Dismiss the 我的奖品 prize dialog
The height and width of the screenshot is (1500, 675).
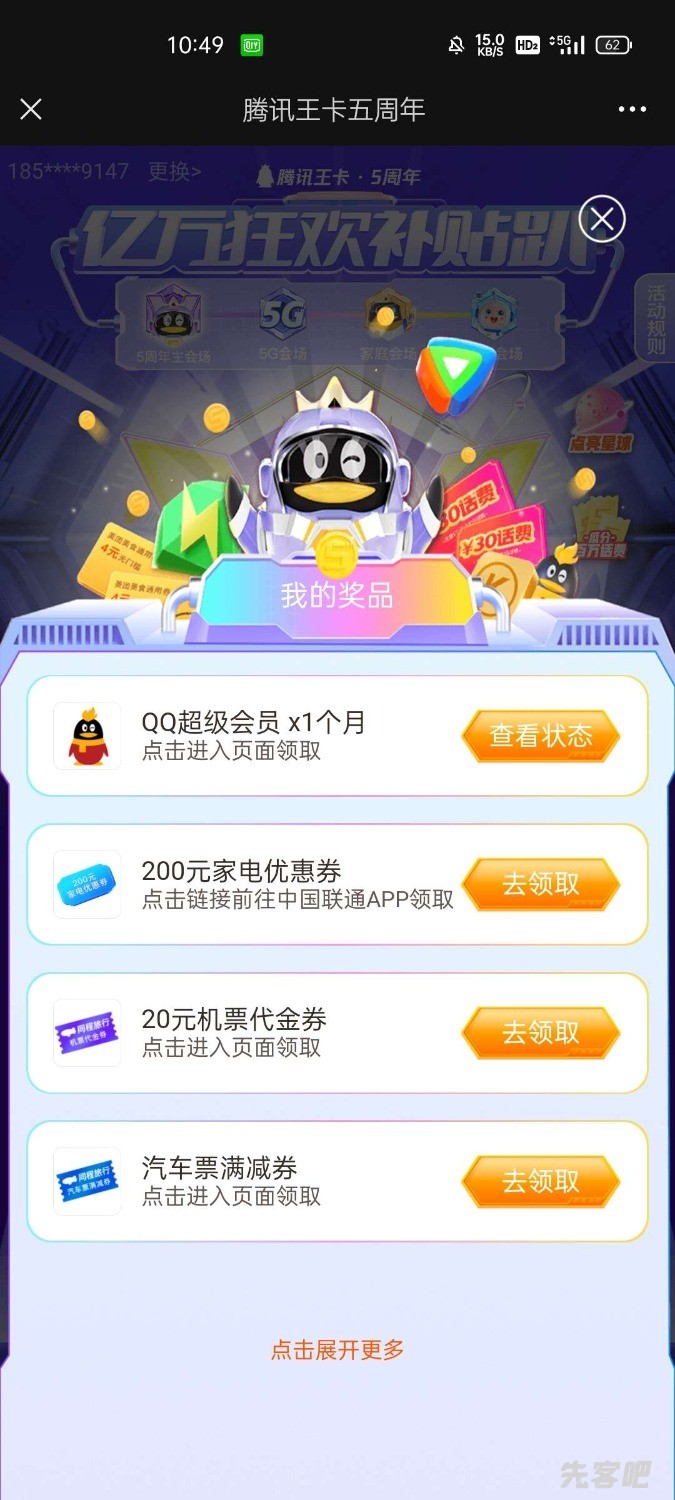(602, 219)
